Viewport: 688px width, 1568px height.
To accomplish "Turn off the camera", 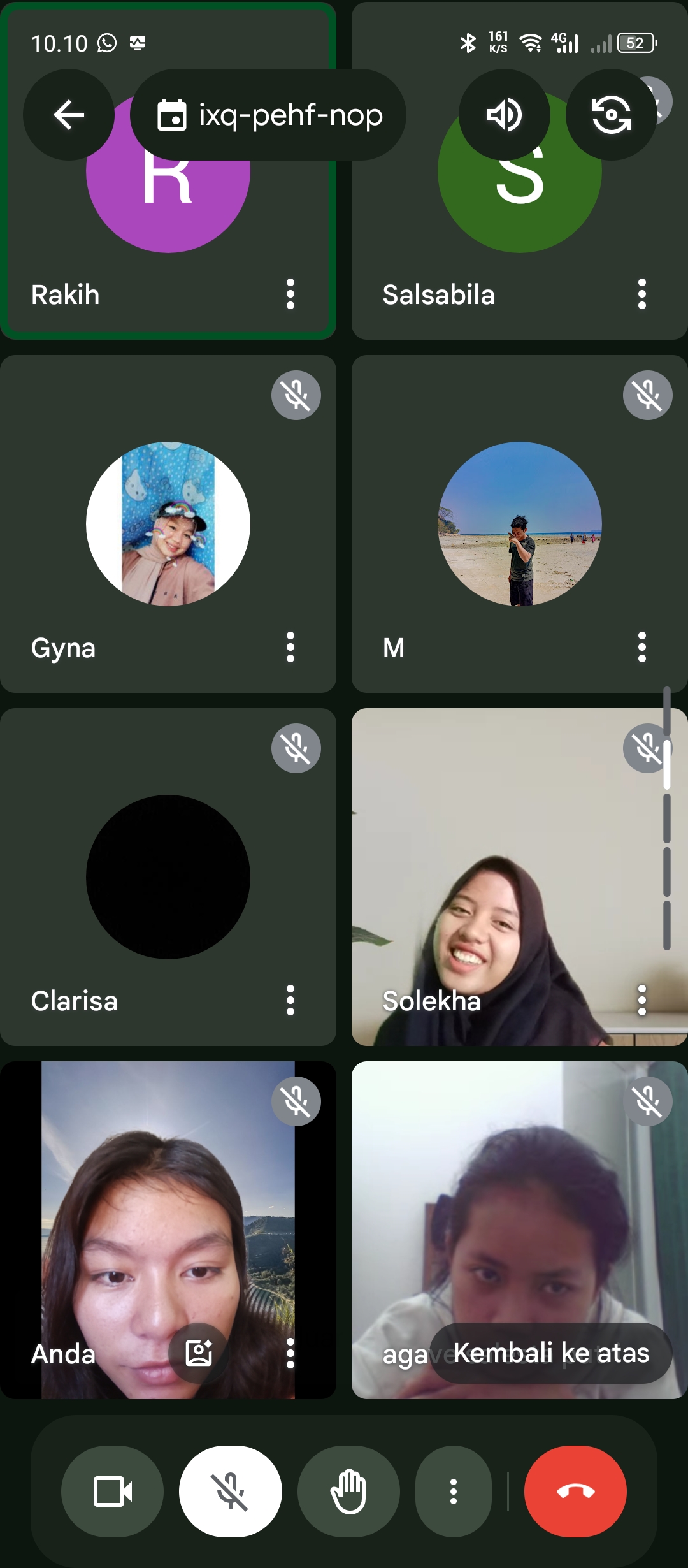I will coord(112,1492).
